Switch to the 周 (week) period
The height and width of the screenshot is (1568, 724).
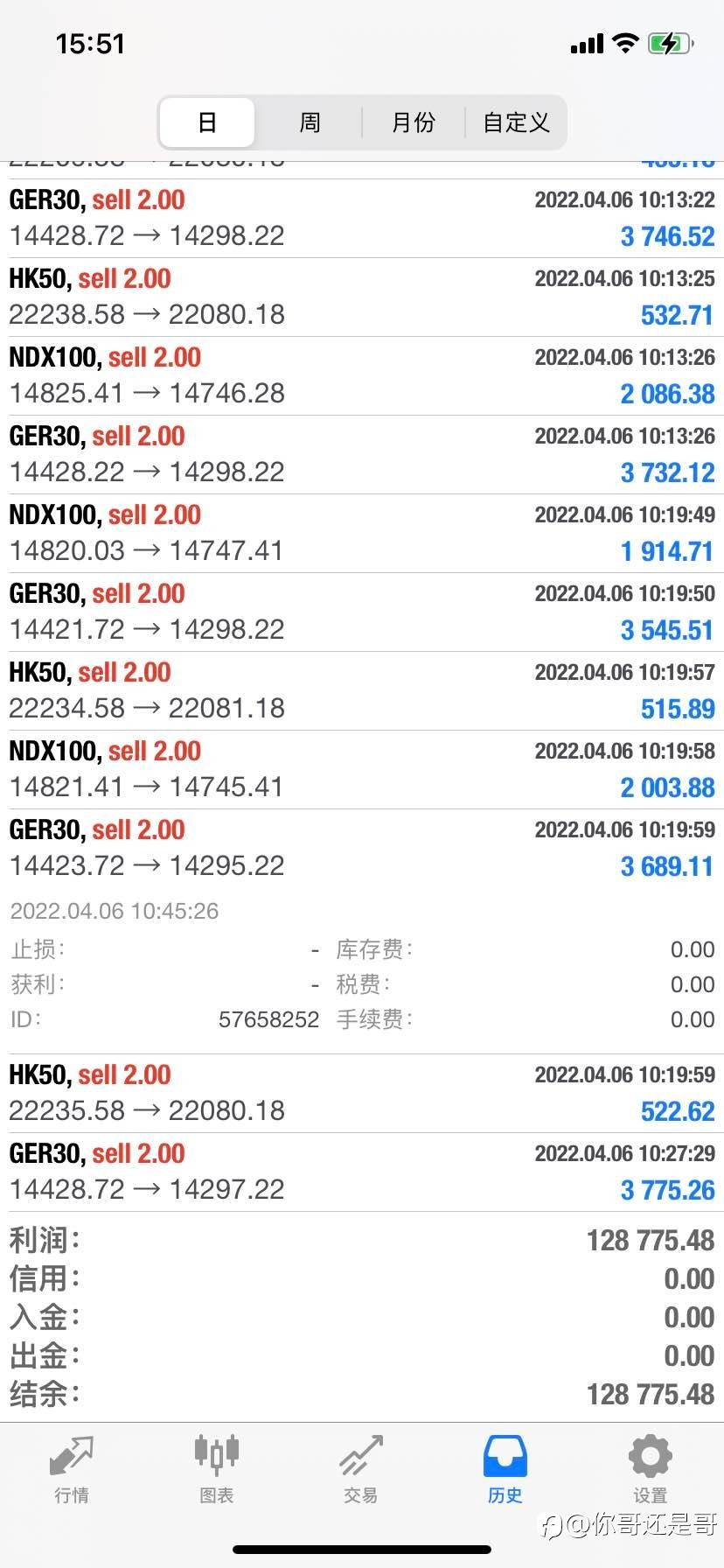point(310,122)
